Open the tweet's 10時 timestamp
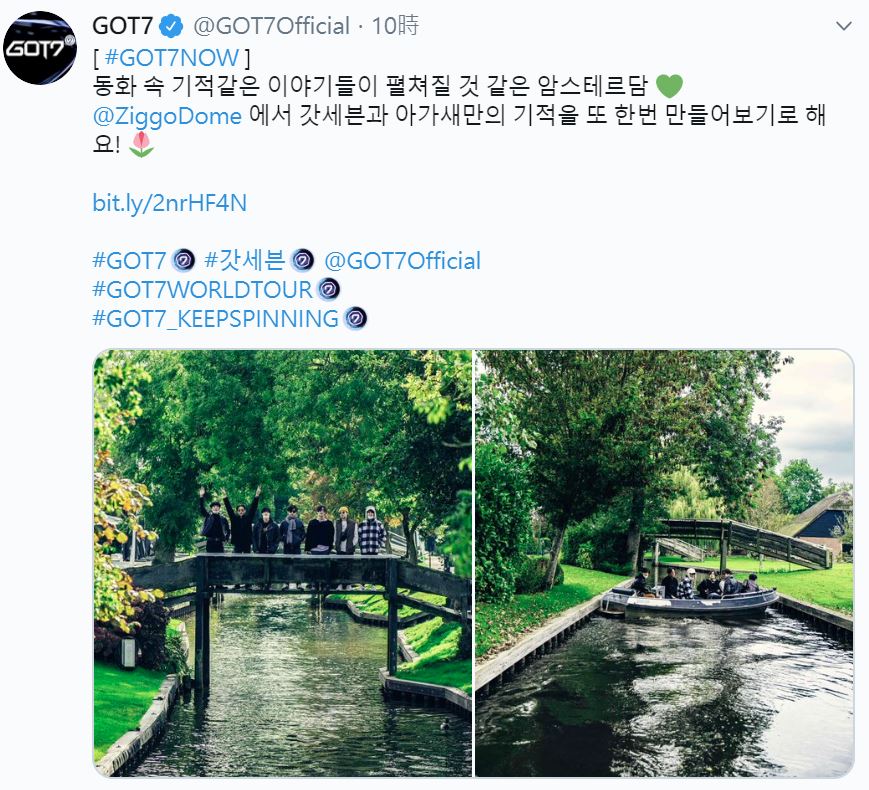 pyautogui.click(x=394, y=26)
